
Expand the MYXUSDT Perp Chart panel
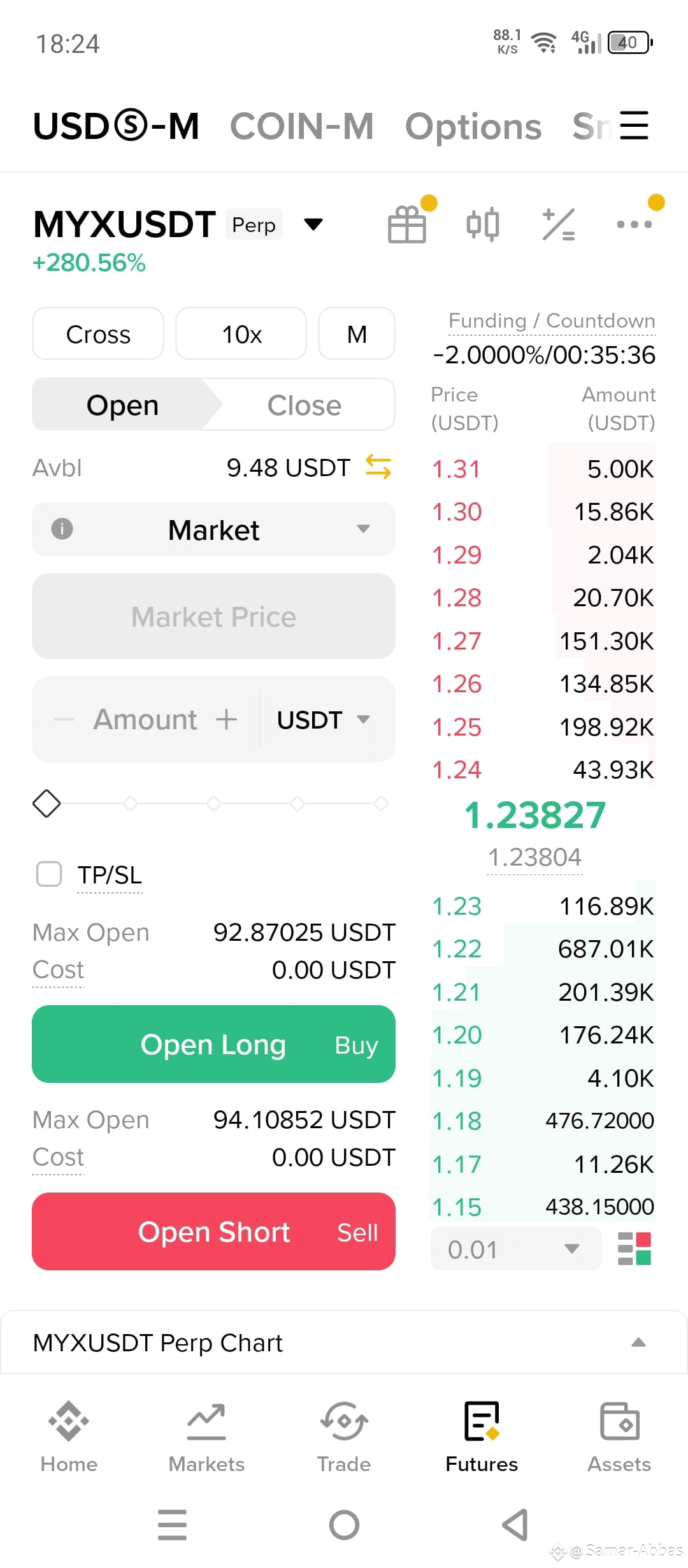[x=344, y=1342]
